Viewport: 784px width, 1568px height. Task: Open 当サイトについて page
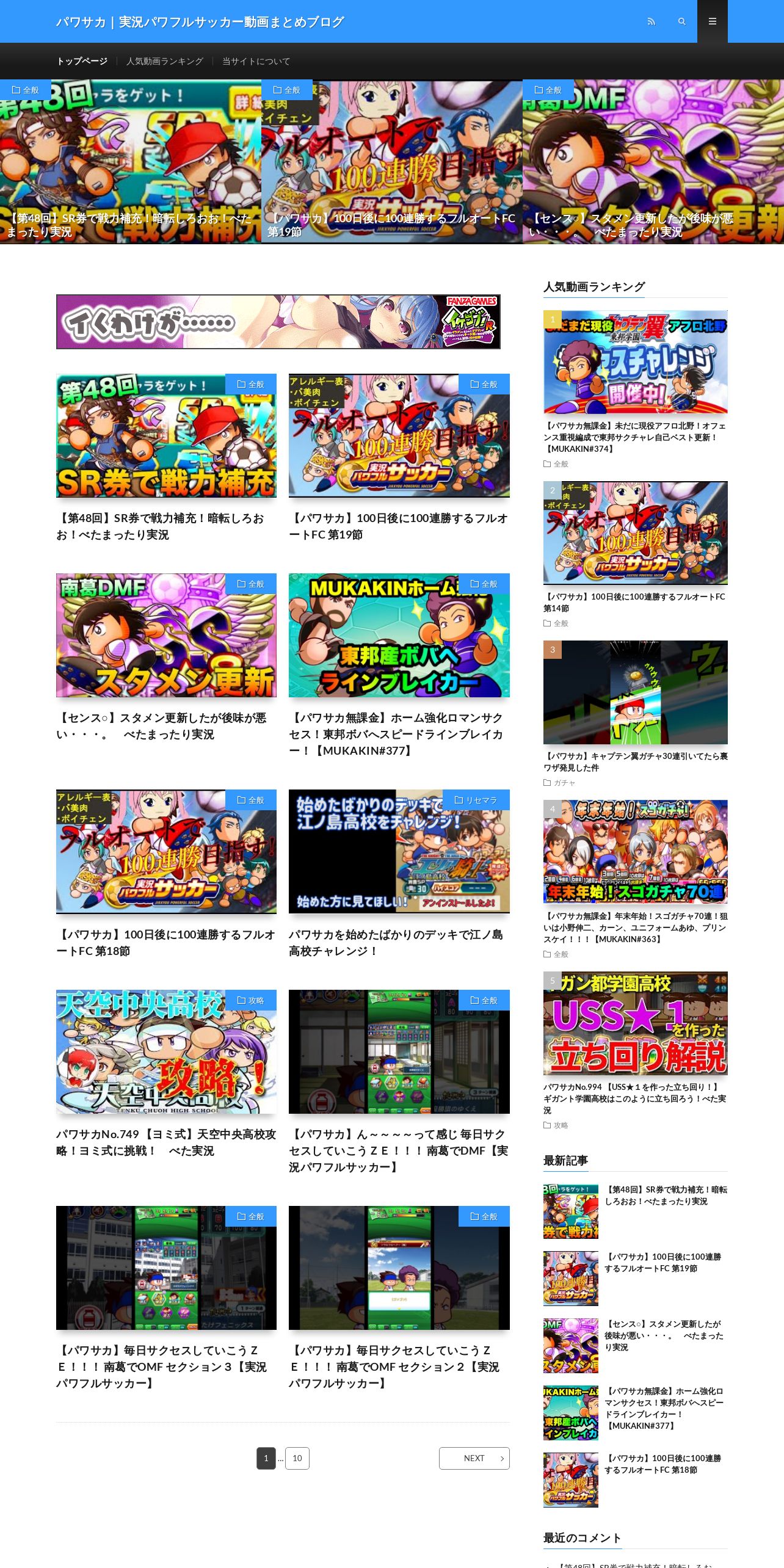click(x=256, y=61)
